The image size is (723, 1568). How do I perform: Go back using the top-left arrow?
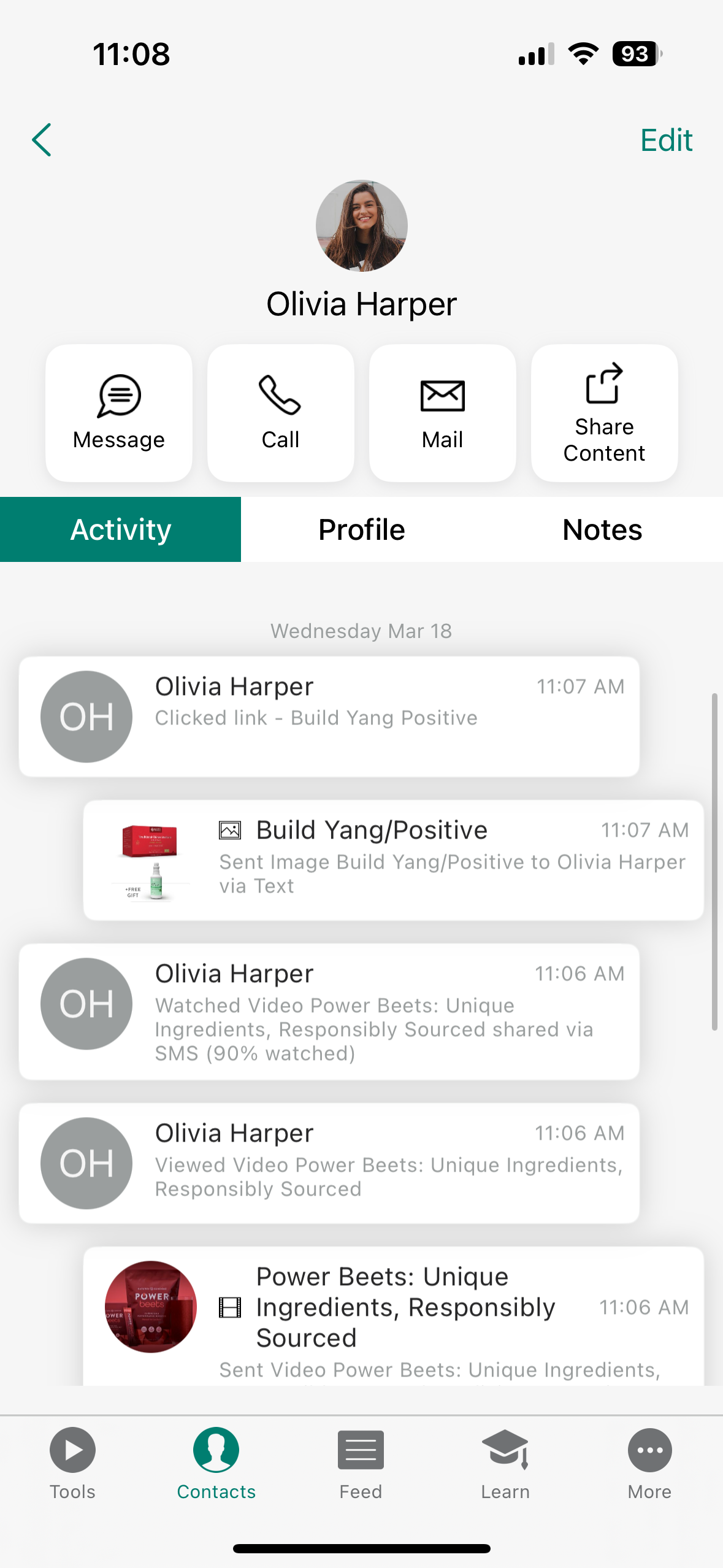pyautogui.click(x=42, y=140)
